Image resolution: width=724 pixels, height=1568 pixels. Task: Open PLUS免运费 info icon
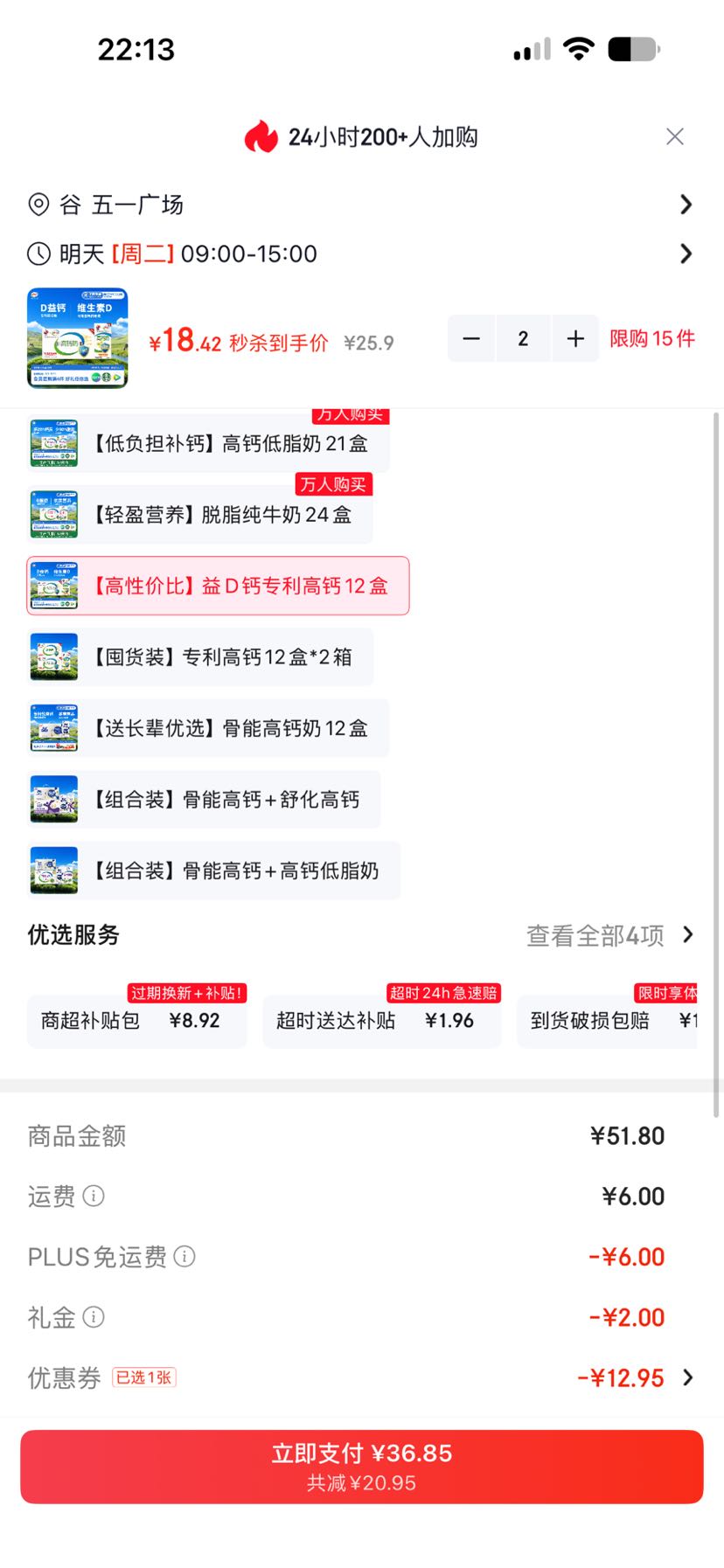(184, 1256)
